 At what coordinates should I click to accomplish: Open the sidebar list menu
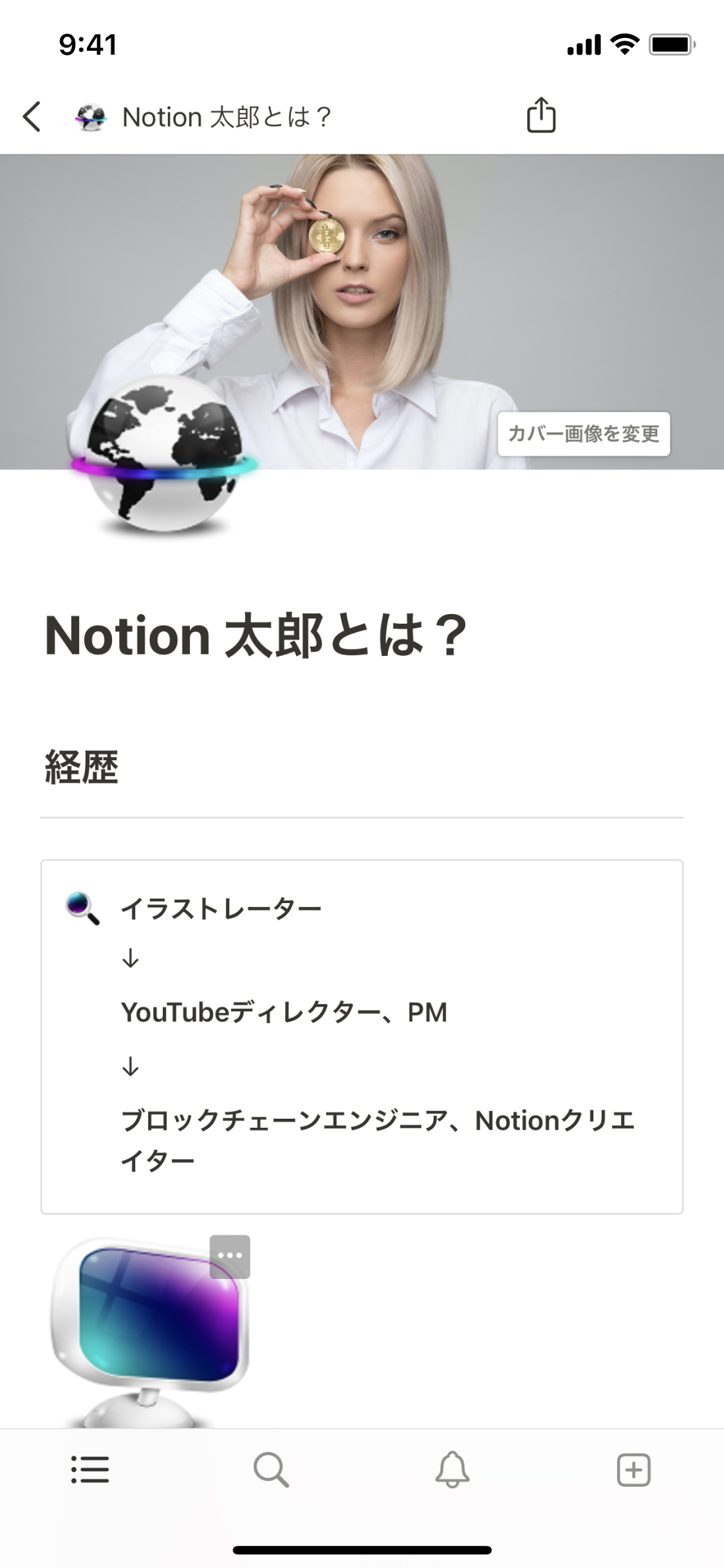89,1470
